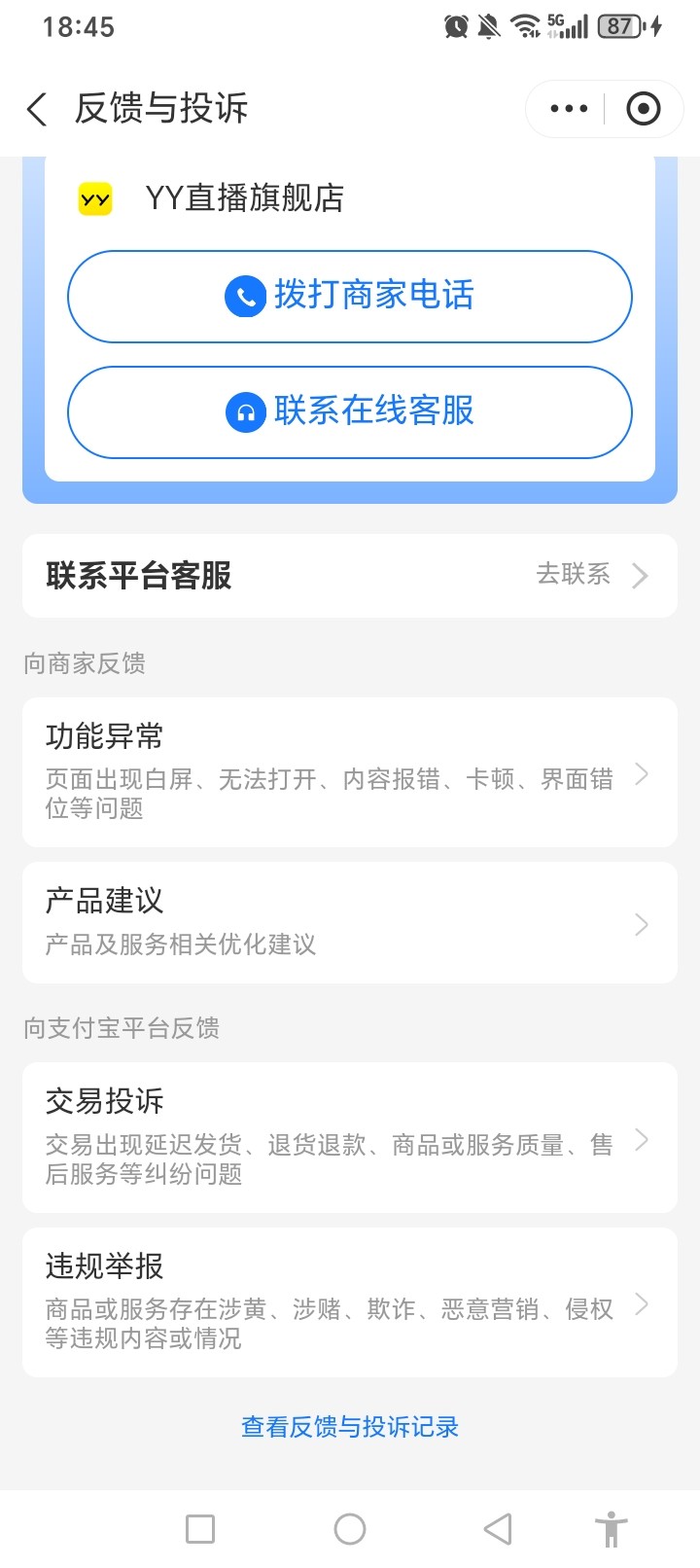Open 产品建议 feedback option
This screenshot has width=700, height=1568.
(350, 922)
